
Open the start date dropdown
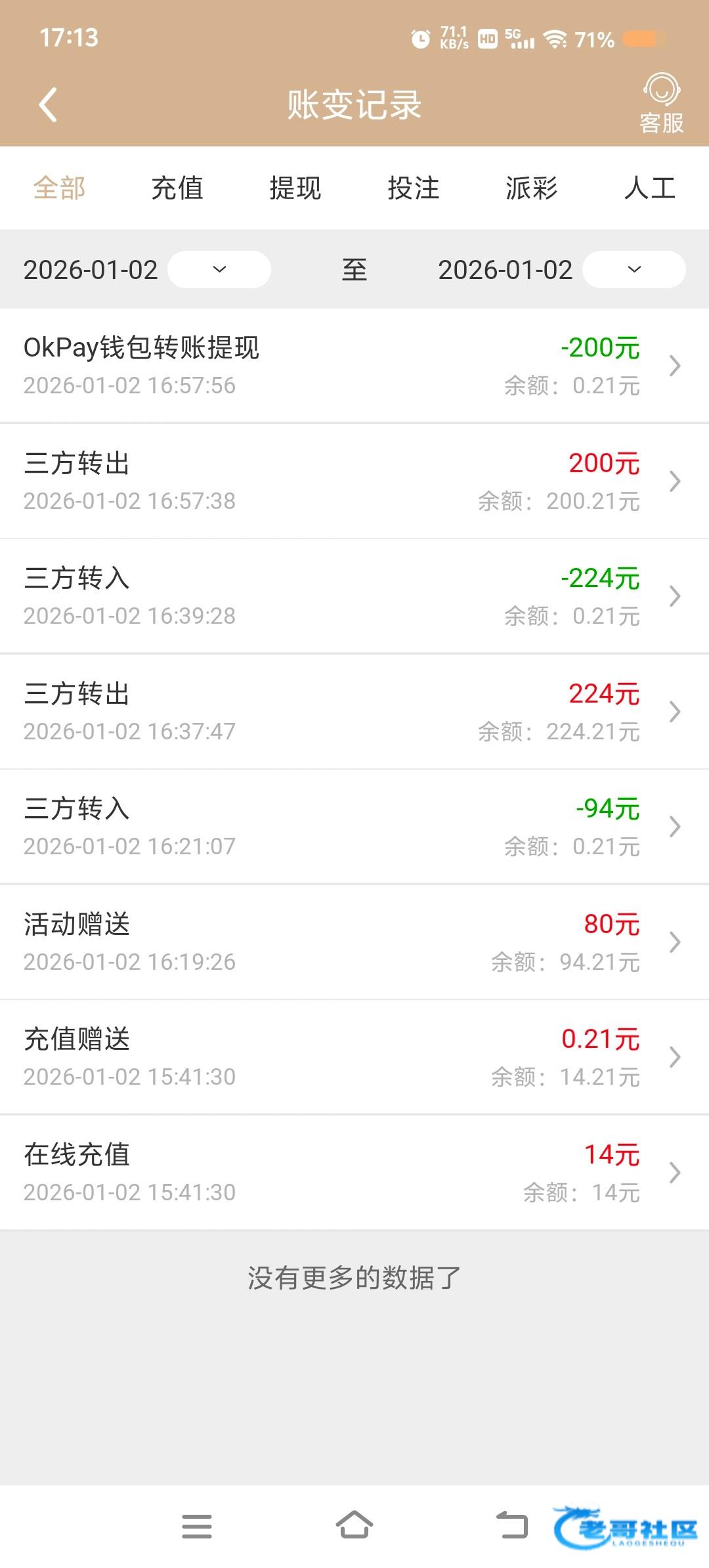[219, 269]
